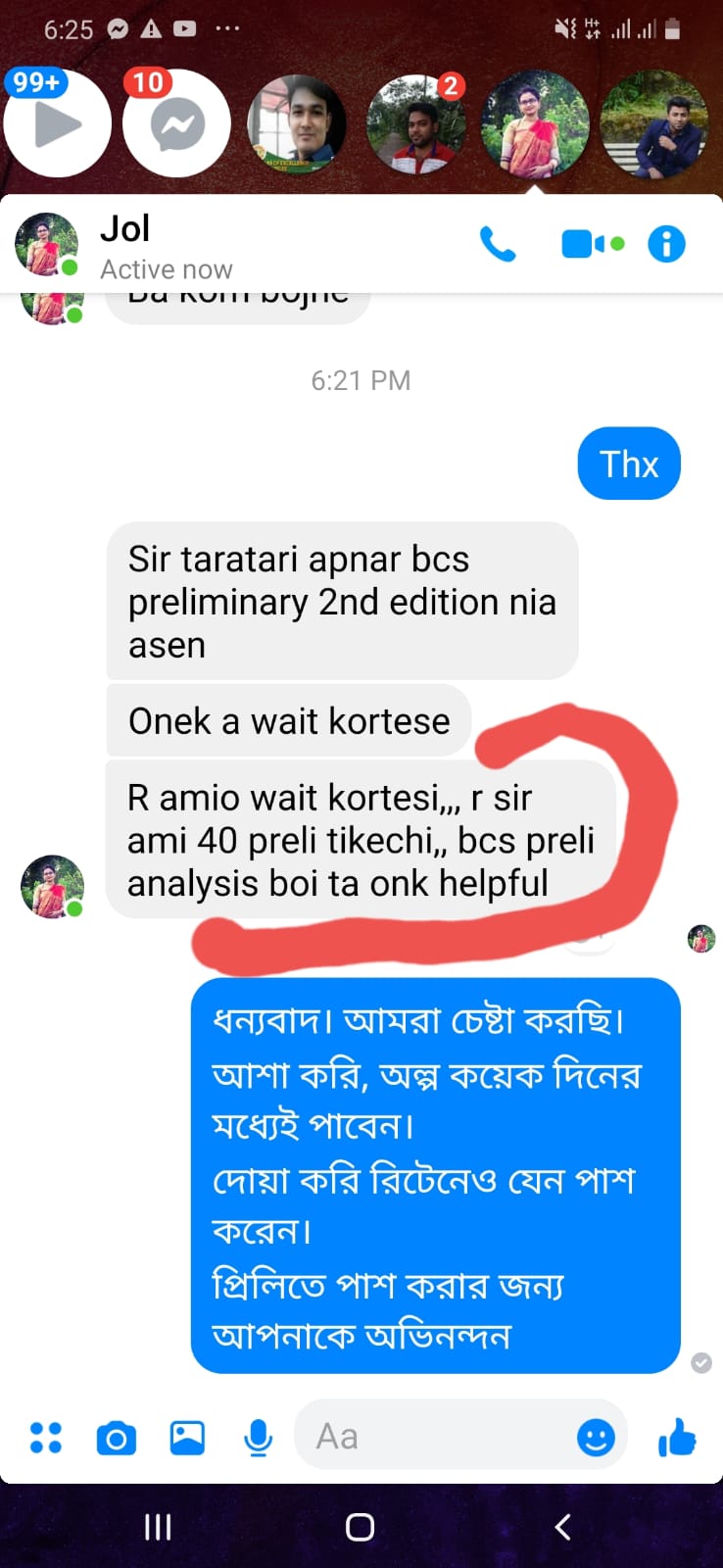Open conversation info for Jol

pos(666,244)
